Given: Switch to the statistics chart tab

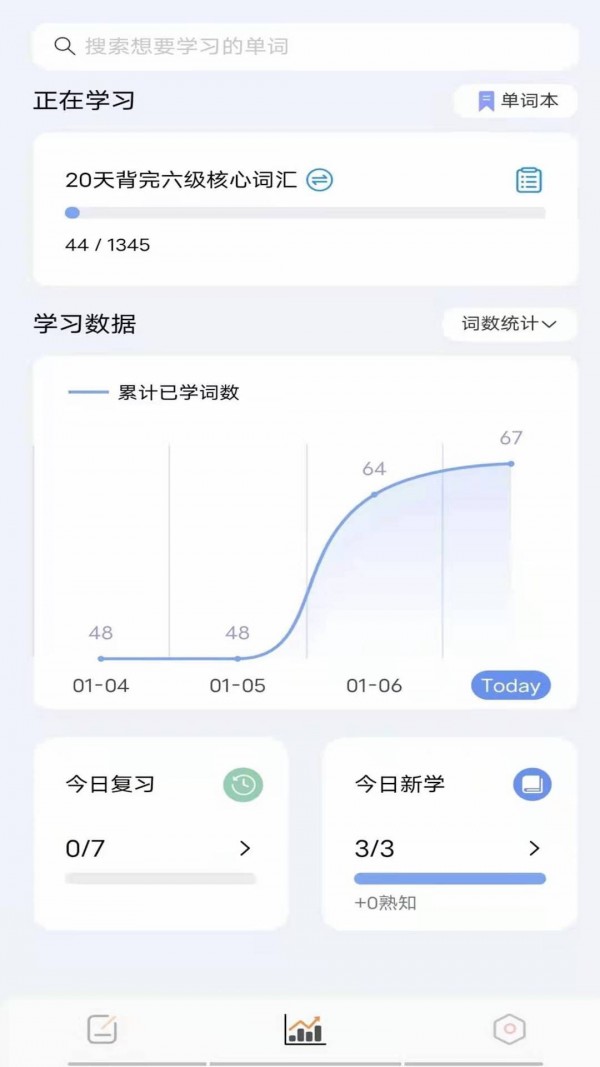Looking at the screenshot, I should pos(304,1029).
